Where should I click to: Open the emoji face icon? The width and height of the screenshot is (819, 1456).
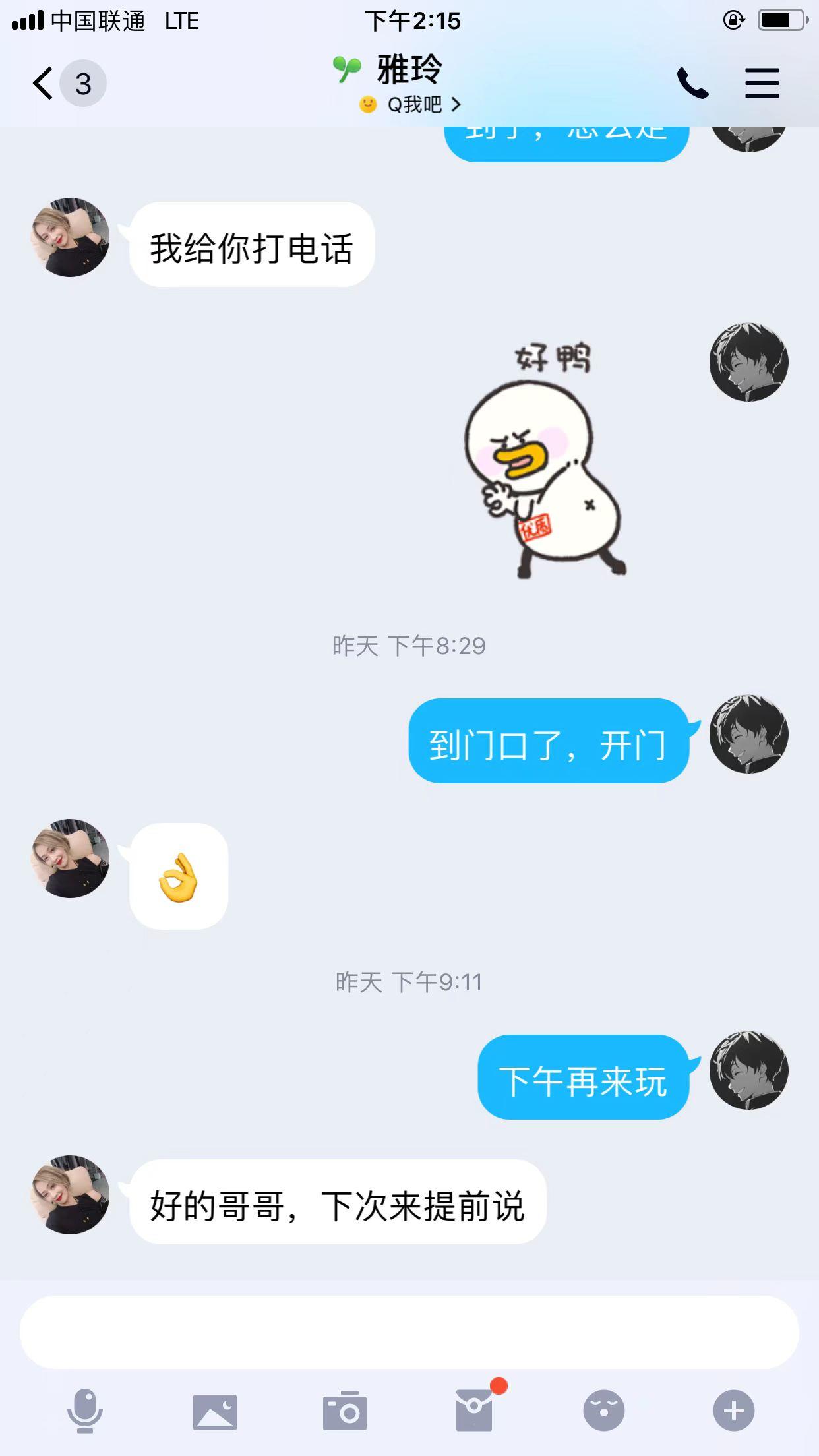tap(604, 1410)
